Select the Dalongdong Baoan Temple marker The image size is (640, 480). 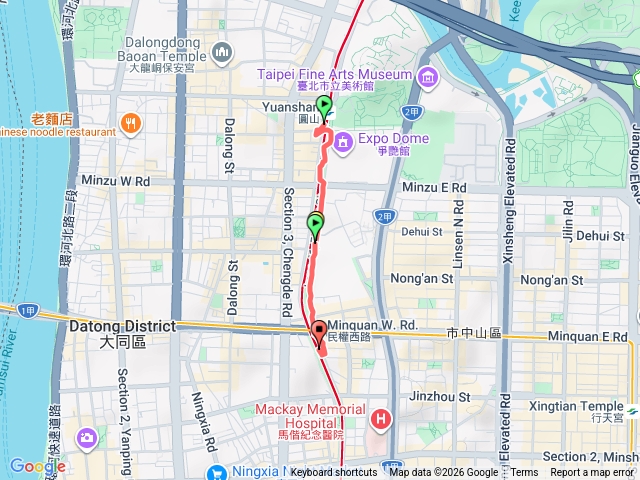(x=222, y=50)
